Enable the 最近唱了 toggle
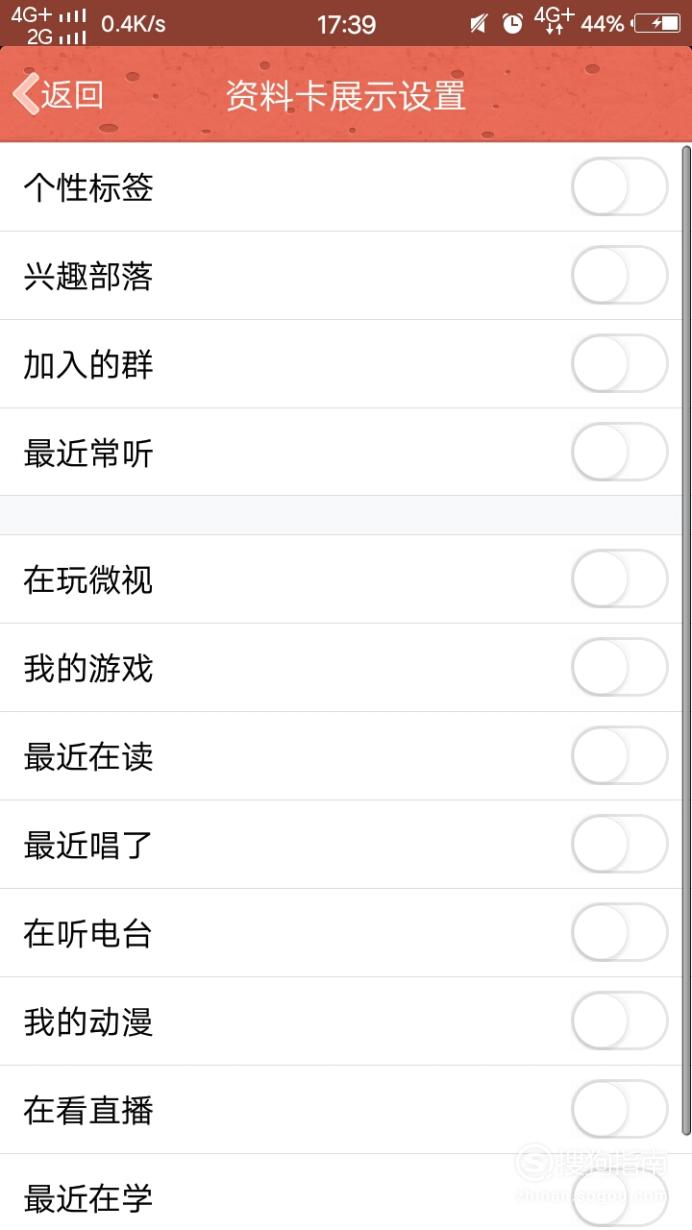 pos(620,844)
